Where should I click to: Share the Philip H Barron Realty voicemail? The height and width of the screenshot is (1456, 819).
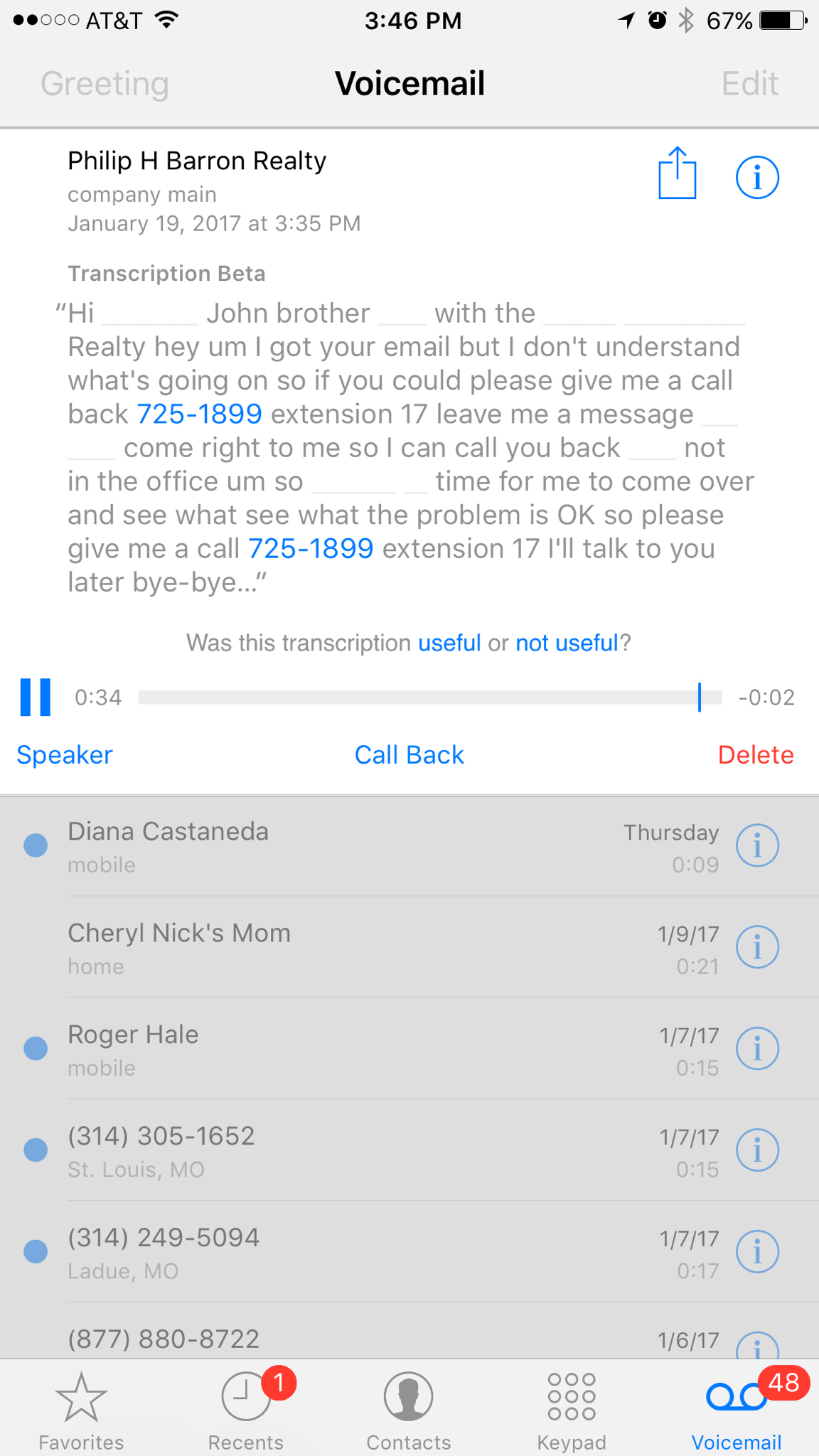coord(677,173)
